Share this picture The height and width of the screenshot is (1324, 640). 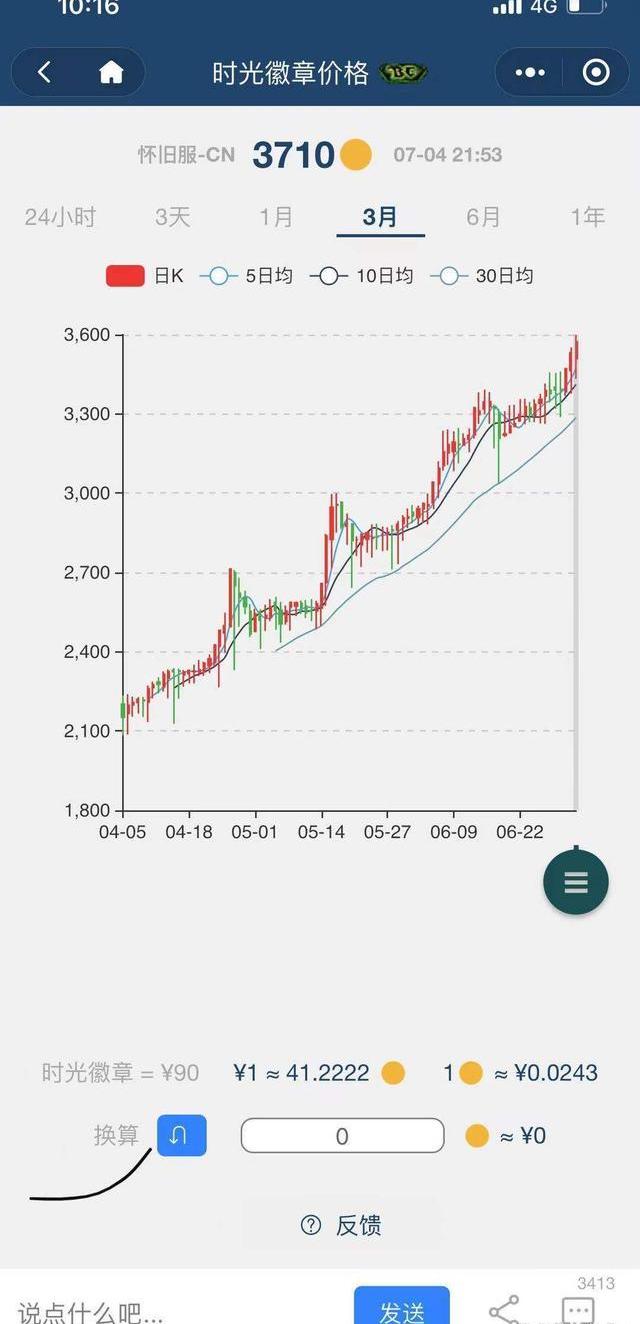tap(504, 1309)
